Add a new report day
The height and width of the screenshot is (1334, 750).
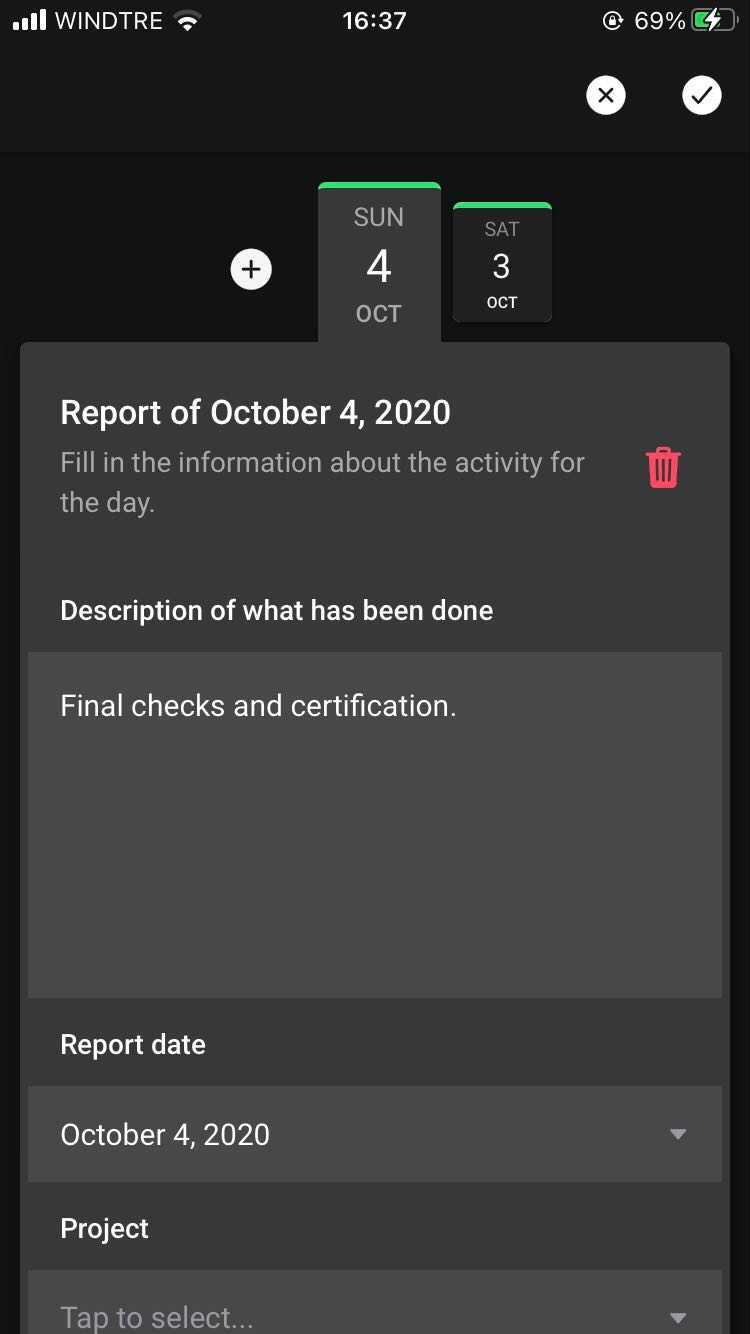click(251, 269)
